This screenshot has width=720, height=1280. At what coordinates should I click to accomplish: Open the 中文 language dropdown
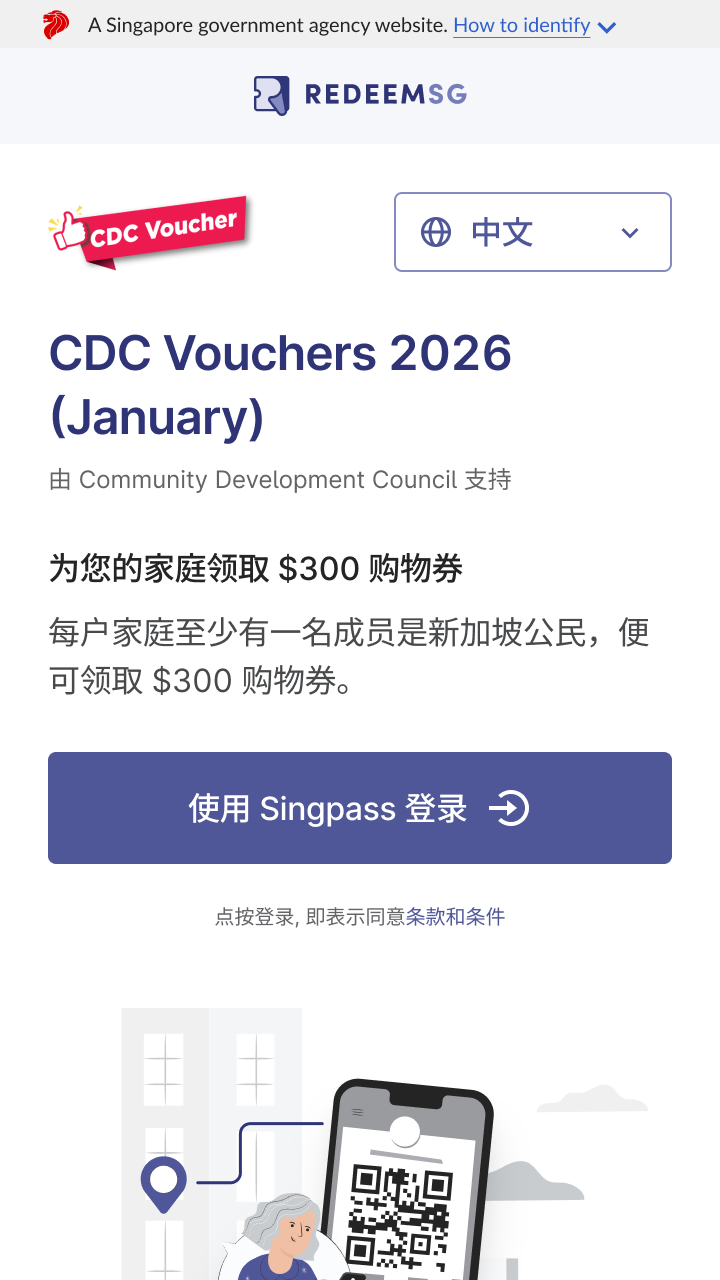click(x=533, y=232)
